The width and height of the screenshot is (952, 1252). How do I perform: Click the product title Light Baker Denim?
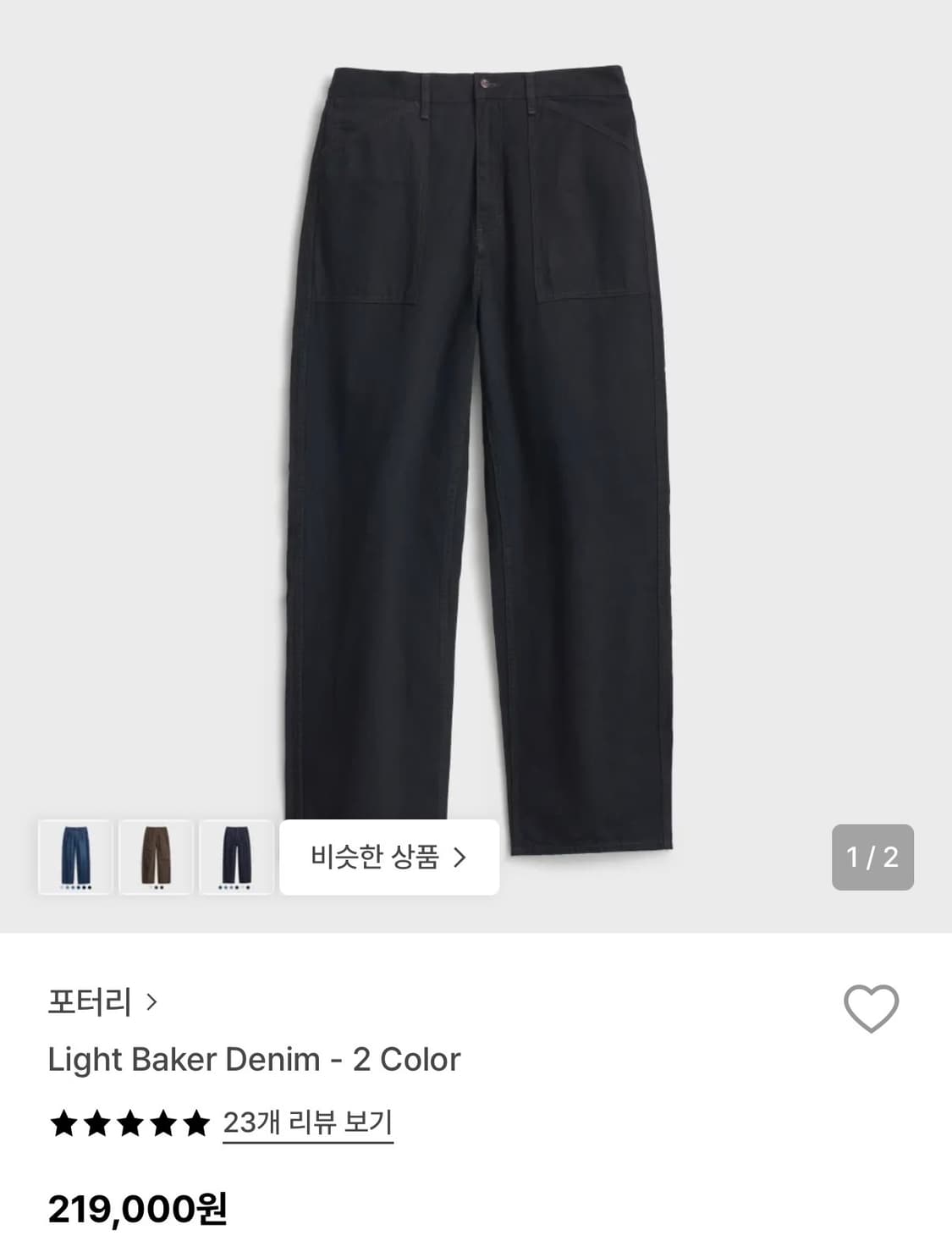pyautogui.click(x=254, y=1059)
